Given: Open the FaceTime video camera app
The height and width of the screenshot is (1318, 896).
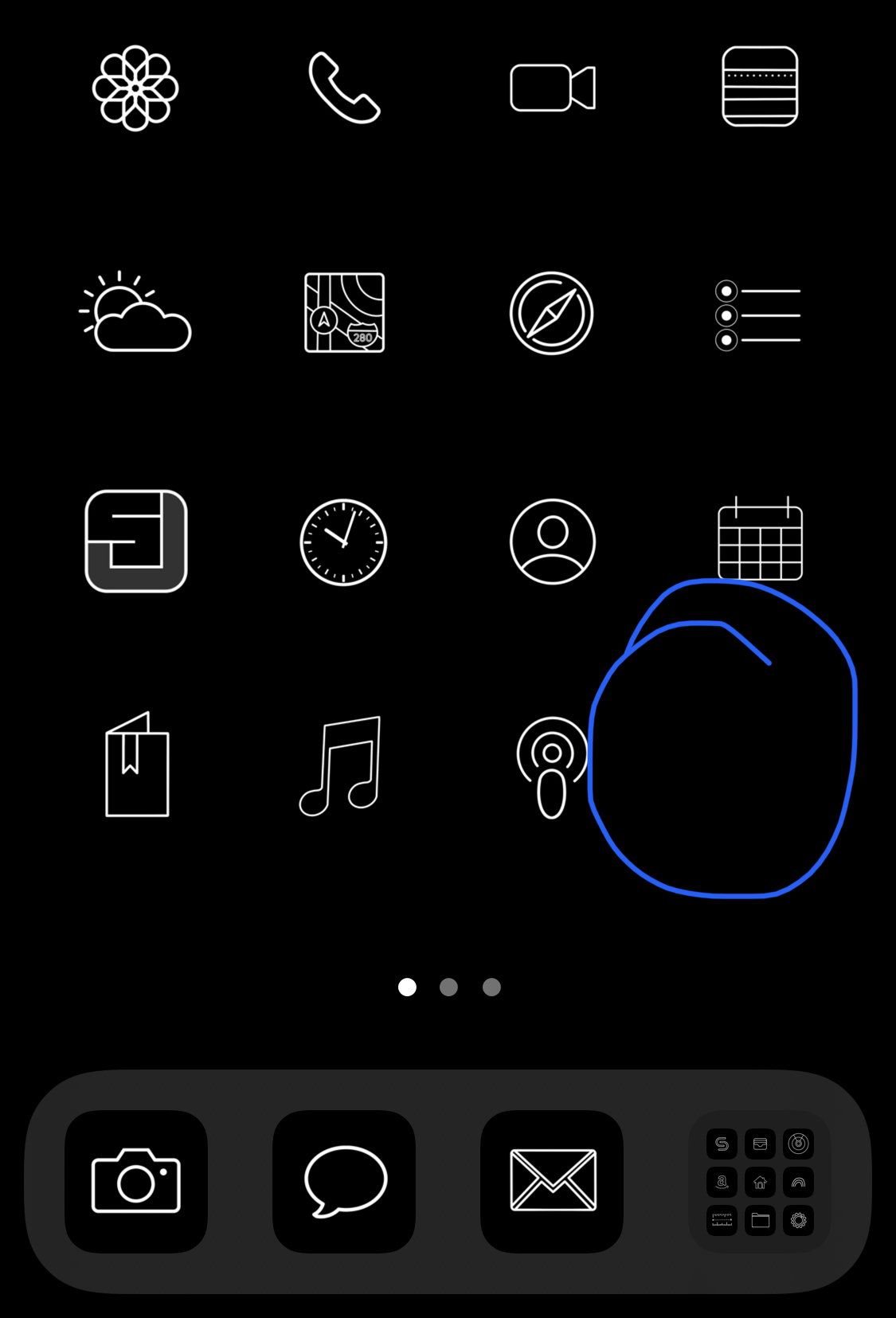Looking at the screenshot, I should (x=553, y=88).
